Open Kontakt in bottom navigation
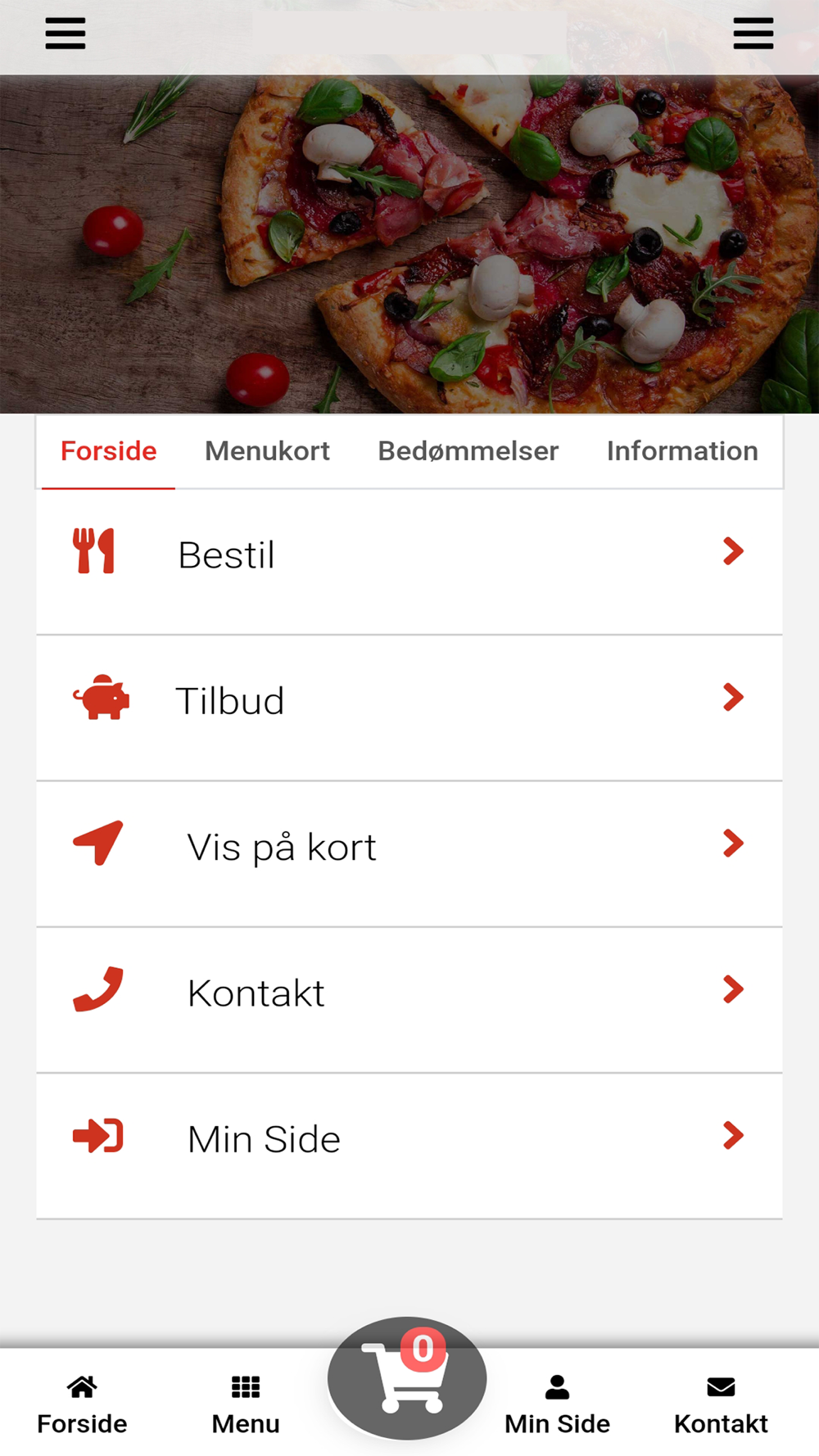This screenshot has height=1456, width=819. (x=721, y=1405)
